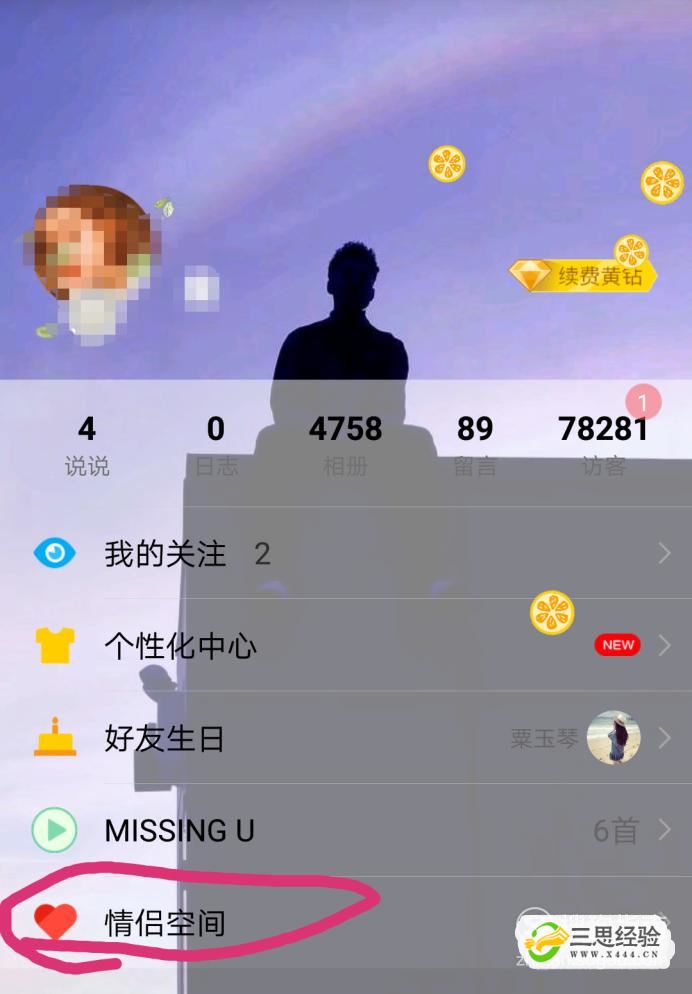Open the 好友生日 friends' birthdays row
This screenshot has width=692, height=994.
pos(345,739)
